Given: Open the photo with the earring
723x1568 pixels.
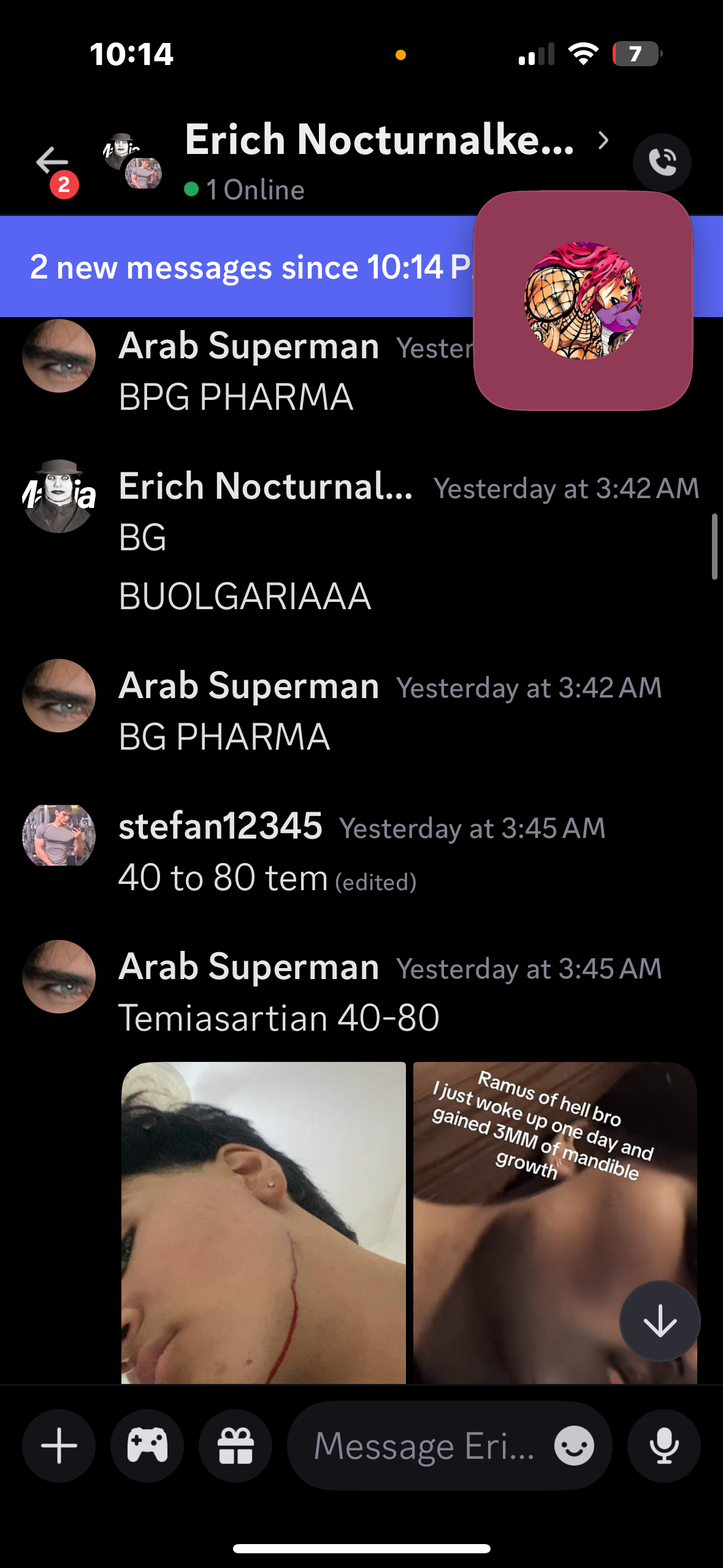Looking at the screenshot, I should [264, 1222].
